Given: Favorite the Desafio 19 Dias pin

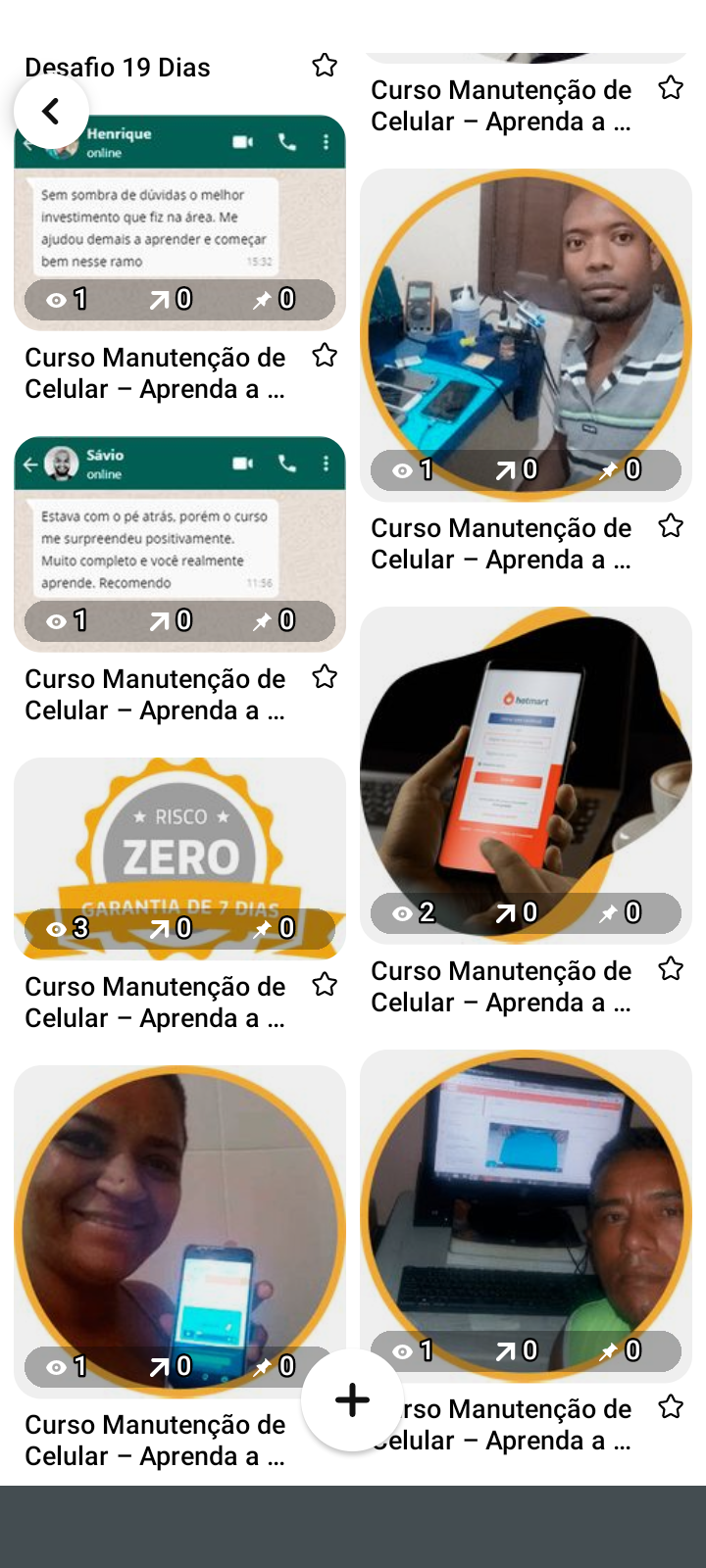Looking at the screenshot, I should point(325,66).
